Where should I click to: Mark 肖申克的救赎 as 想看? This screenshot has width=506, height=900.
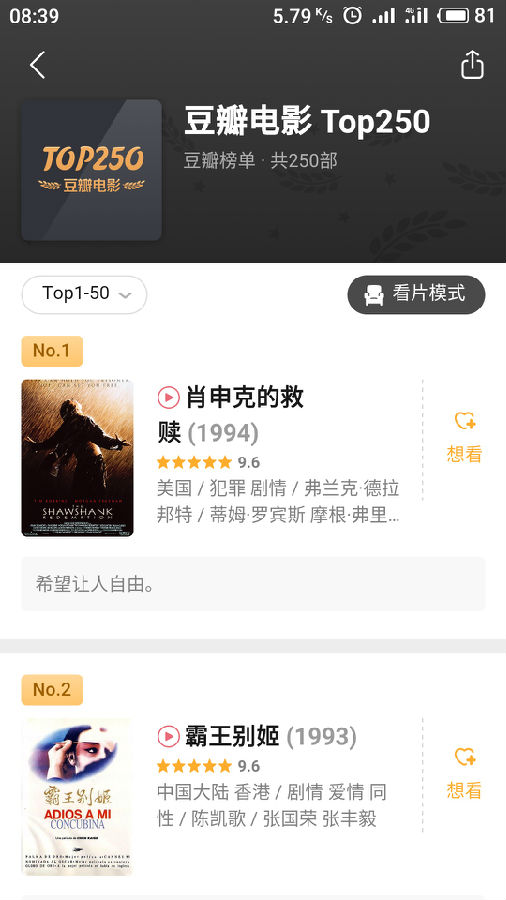coord(464,437)
